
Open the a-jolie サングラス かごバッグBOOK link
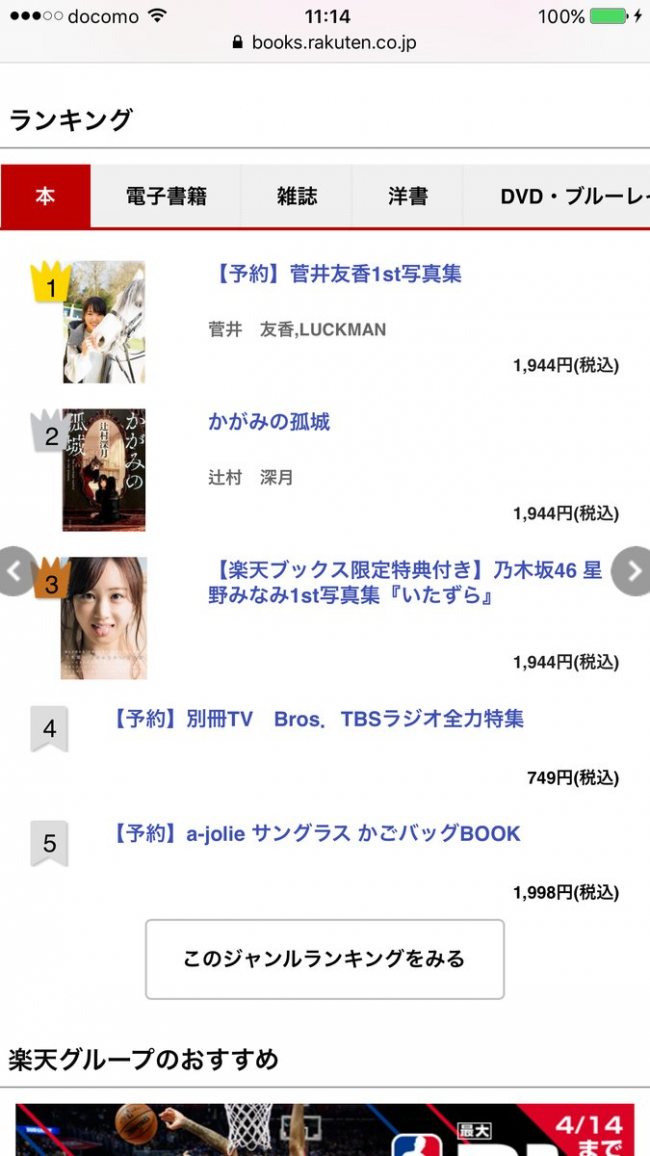[x=315, y=834]
